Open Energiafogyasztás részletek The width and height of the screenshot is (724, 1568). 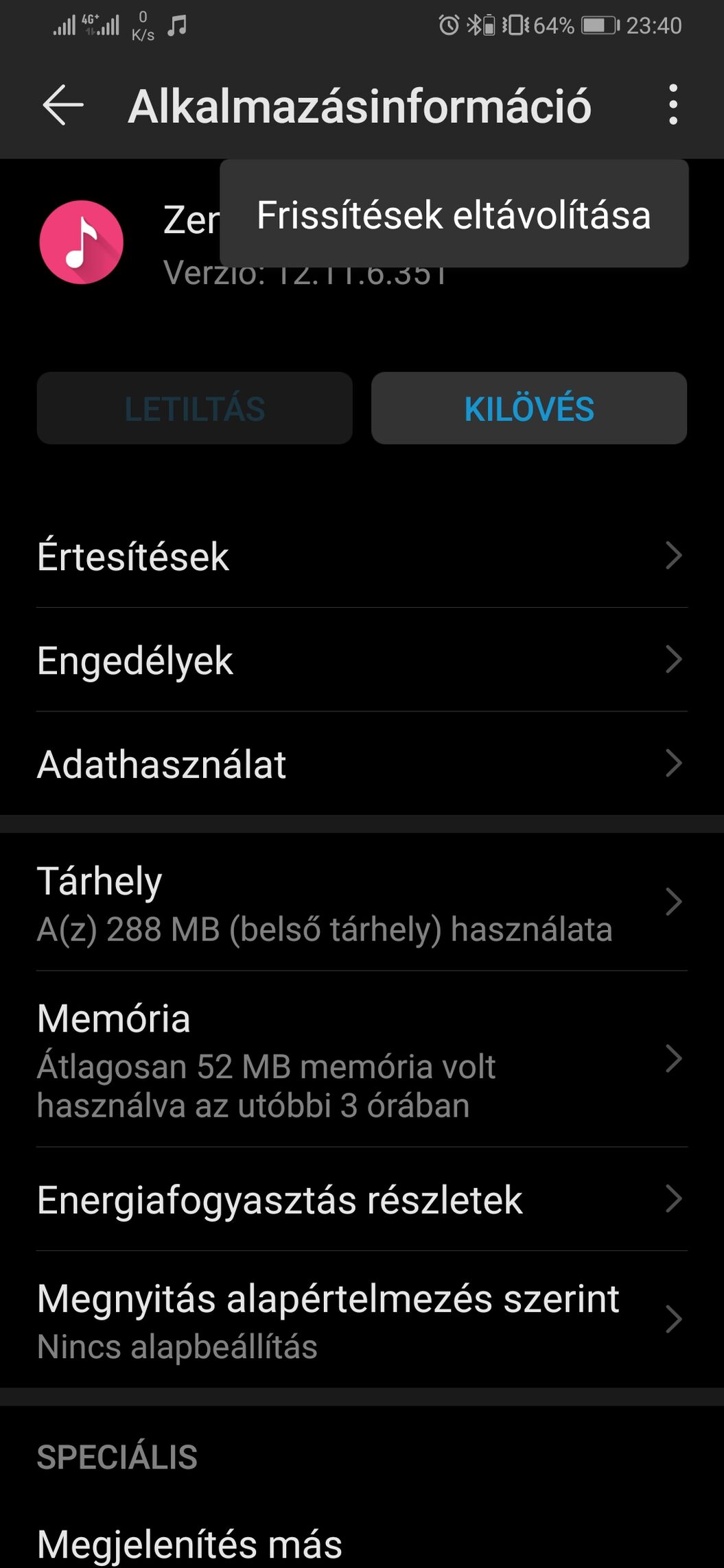(x=362, y=1199)
